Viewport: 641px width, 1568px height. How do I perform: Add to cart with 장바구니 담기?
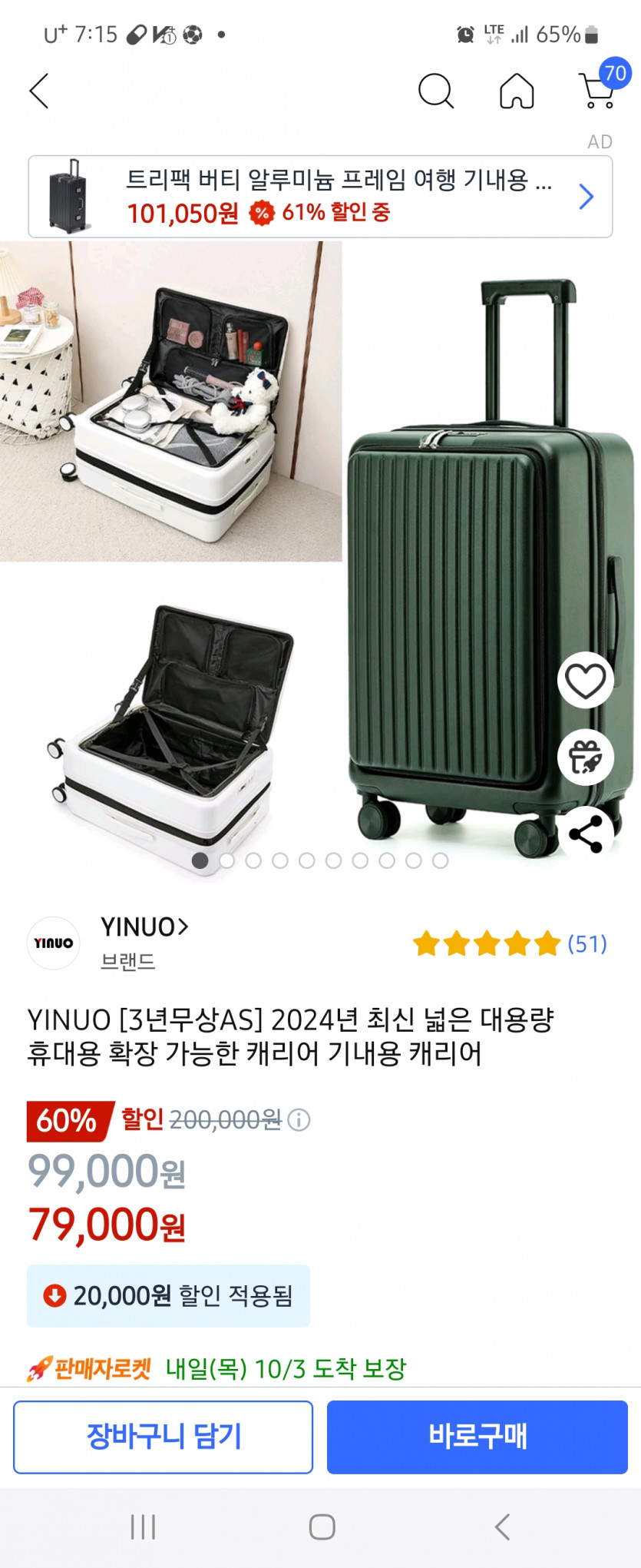point(163,1437)
